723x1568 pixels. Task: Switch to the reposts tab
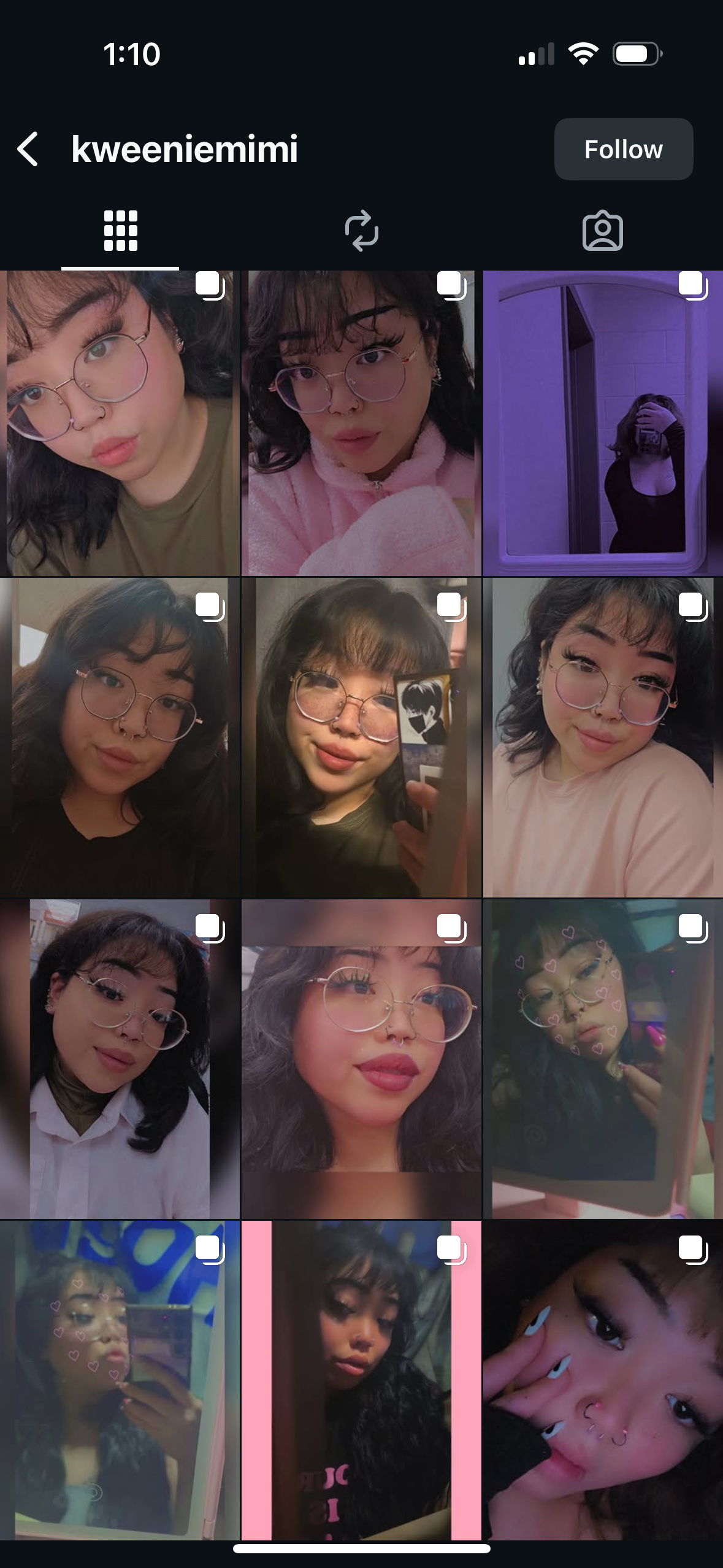361,231
